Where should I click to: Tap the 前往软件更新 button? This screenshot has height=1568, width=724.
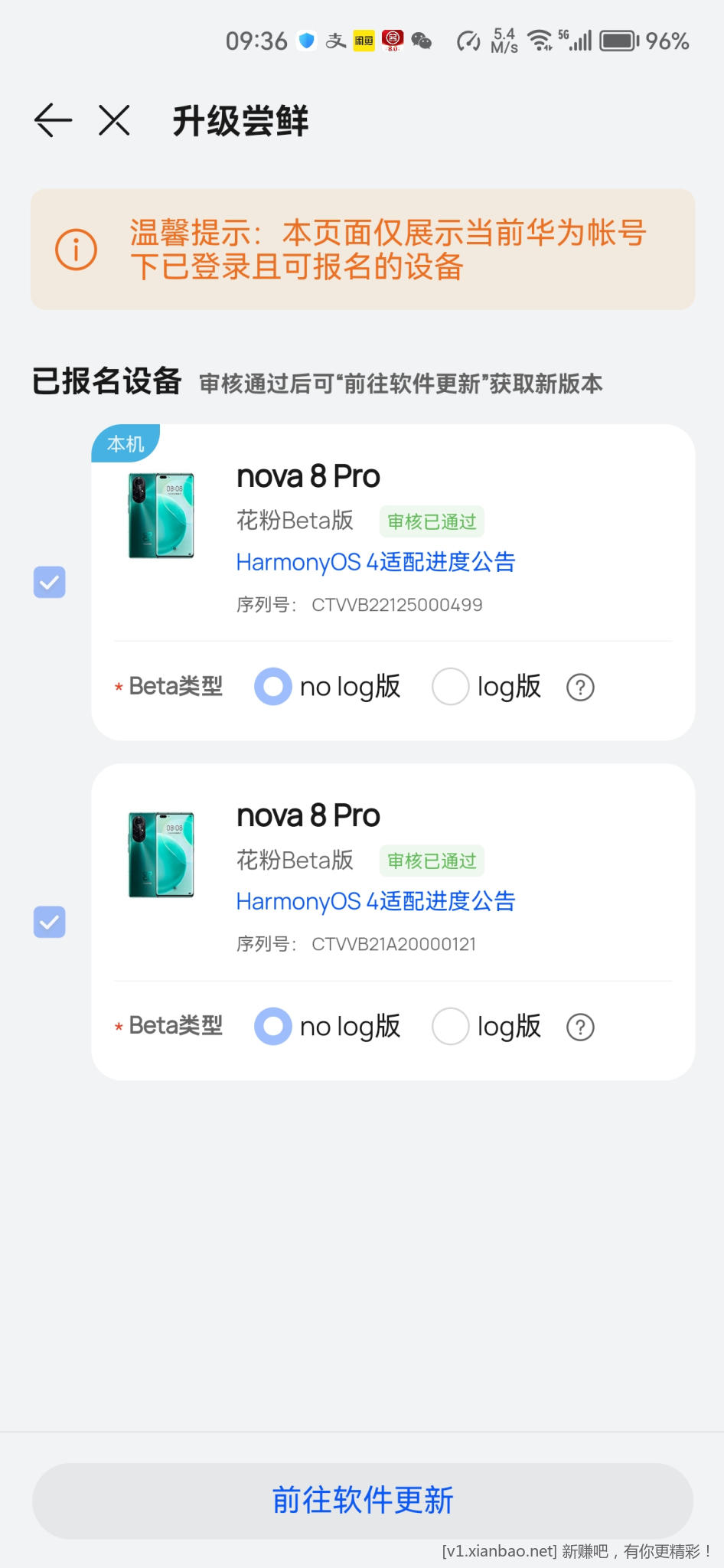[x=363, y=1501]
